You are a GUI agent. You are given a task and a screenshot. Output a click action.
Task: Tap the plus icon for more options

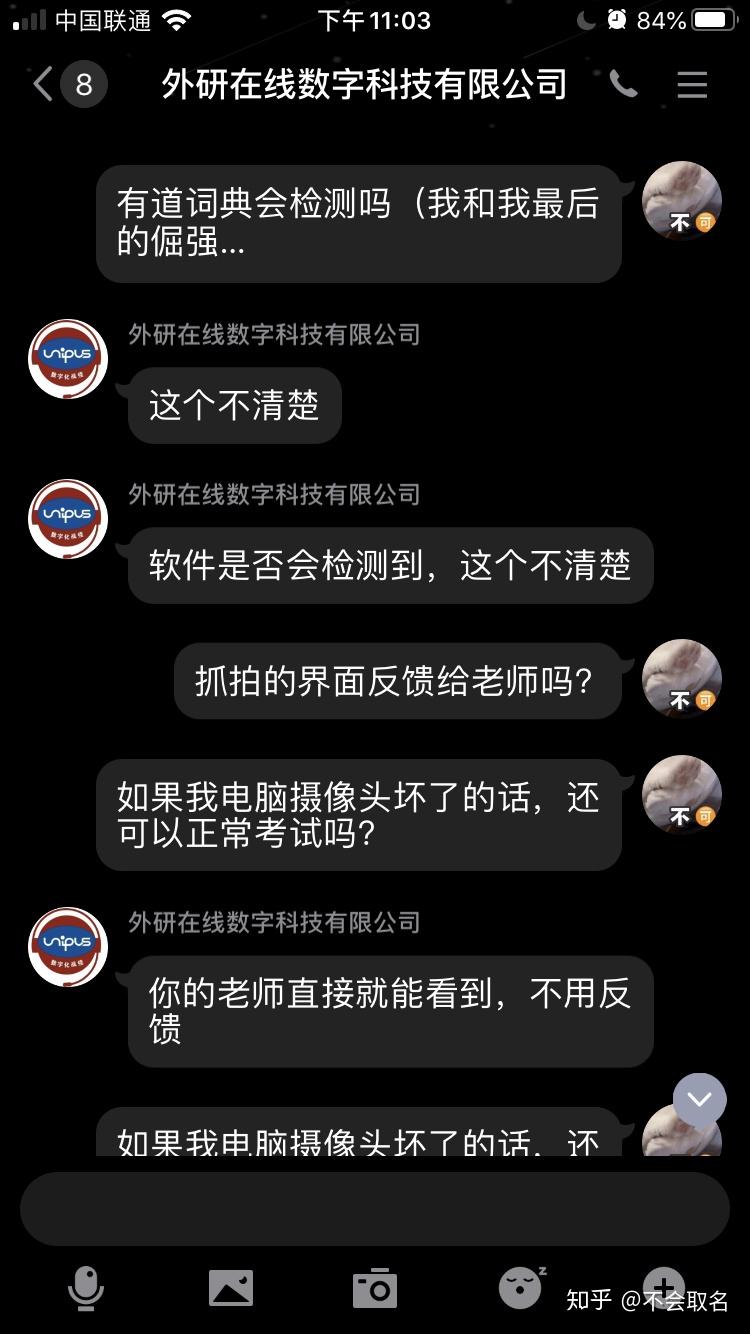pos(663,1287)
